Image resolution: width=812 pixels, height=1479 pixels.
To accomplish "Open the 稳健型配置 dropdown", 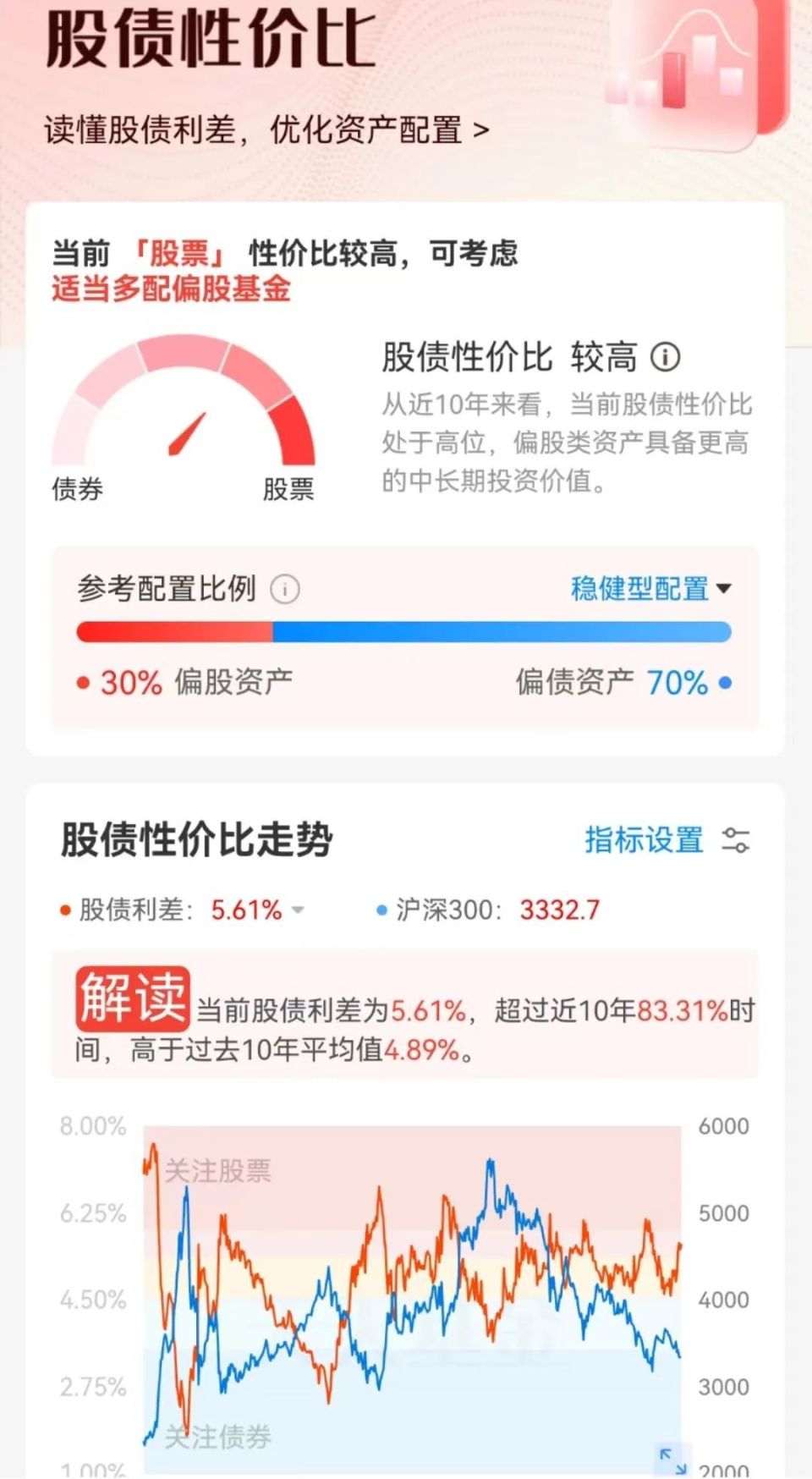I will coord(651,588).
